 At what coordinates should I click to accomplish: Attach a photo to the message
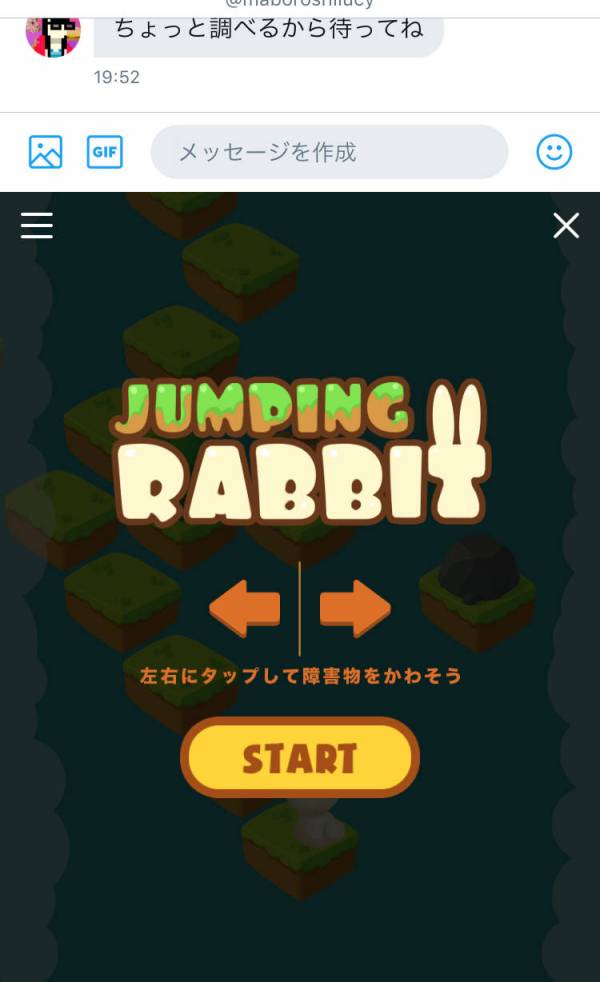click(x=45, y=152)
